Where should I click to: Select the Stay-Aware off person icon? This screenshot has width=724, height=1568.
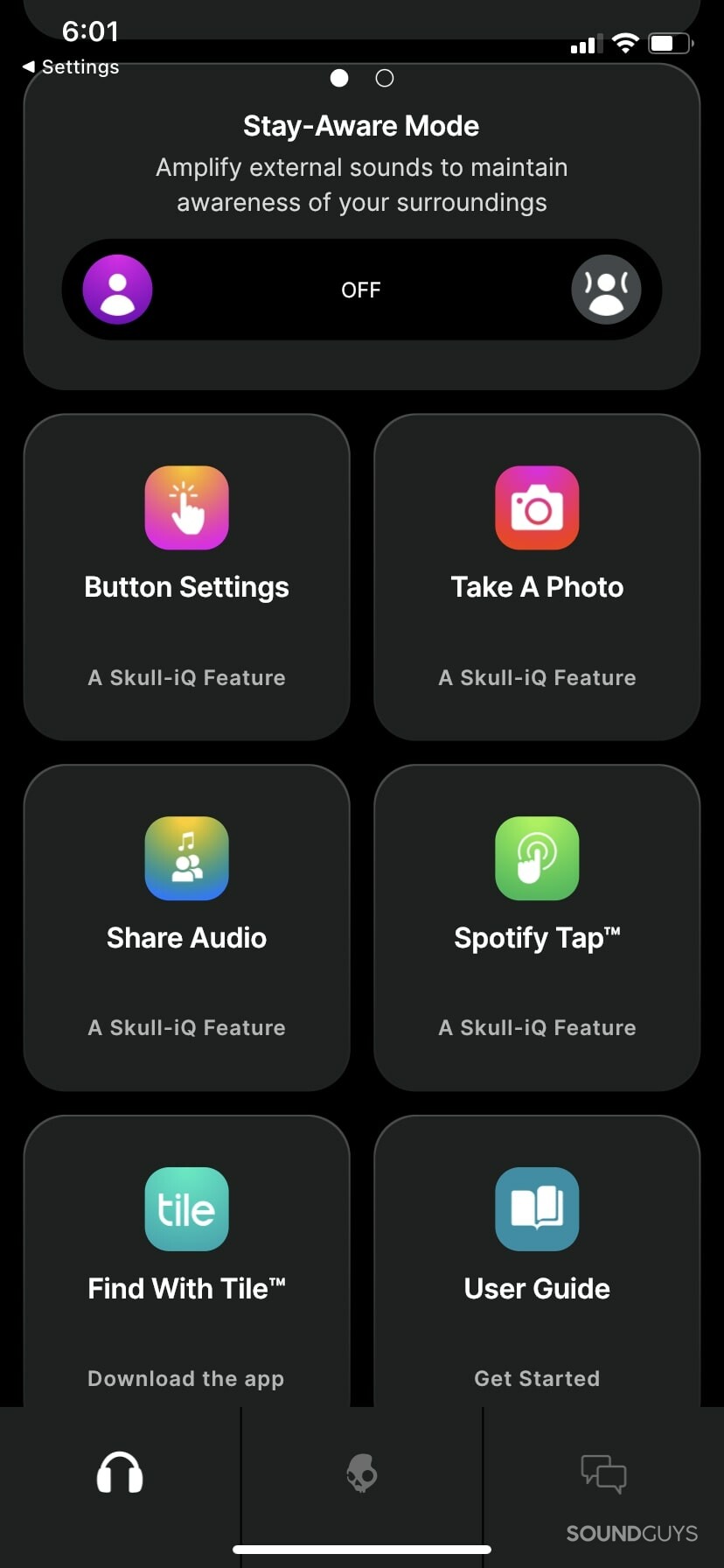pyautogui.click(x=117, y=290)
